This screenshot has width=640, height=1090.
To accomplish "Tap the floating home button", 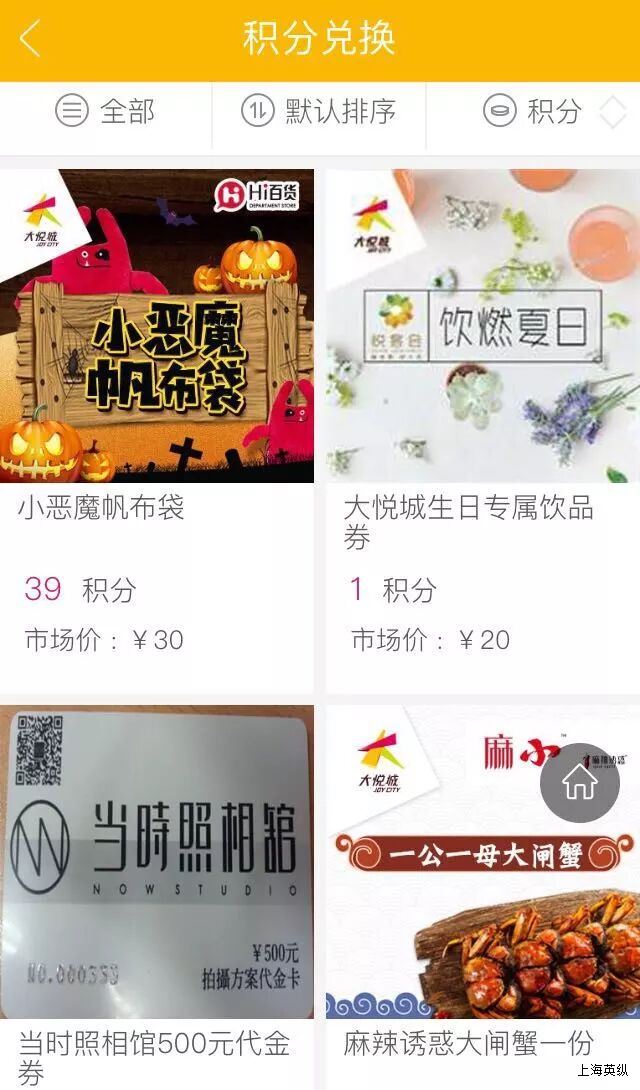I will [579, 783].
